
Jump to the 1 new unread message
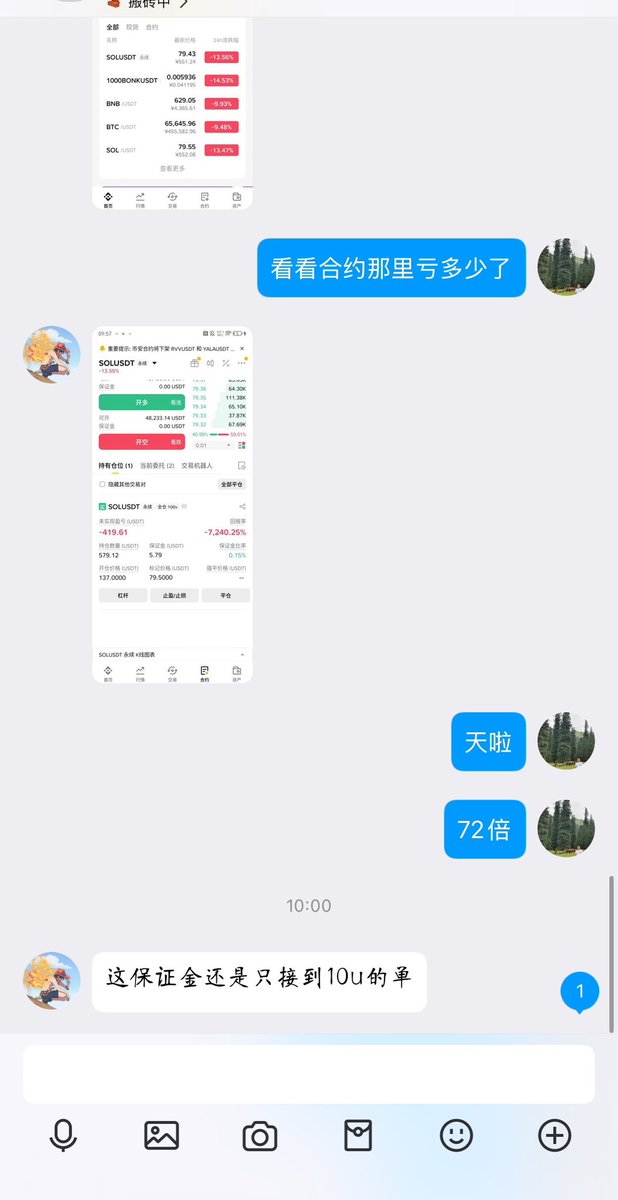click(579, 993)
